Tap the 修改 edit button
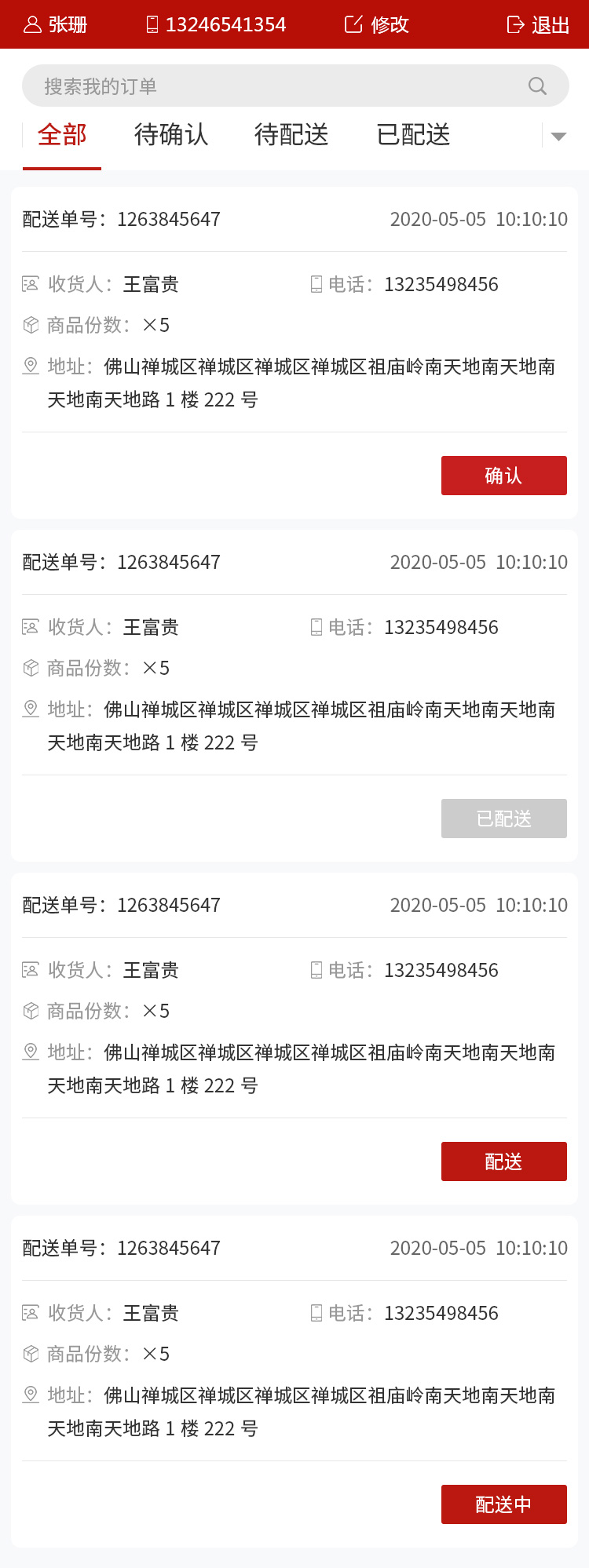 [378, 24]
